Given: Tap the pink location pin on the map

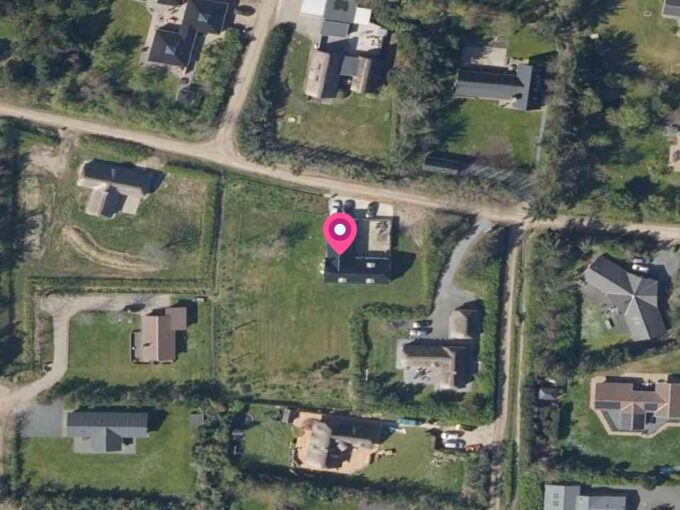Looking at the screenshot, I should 340,233.
